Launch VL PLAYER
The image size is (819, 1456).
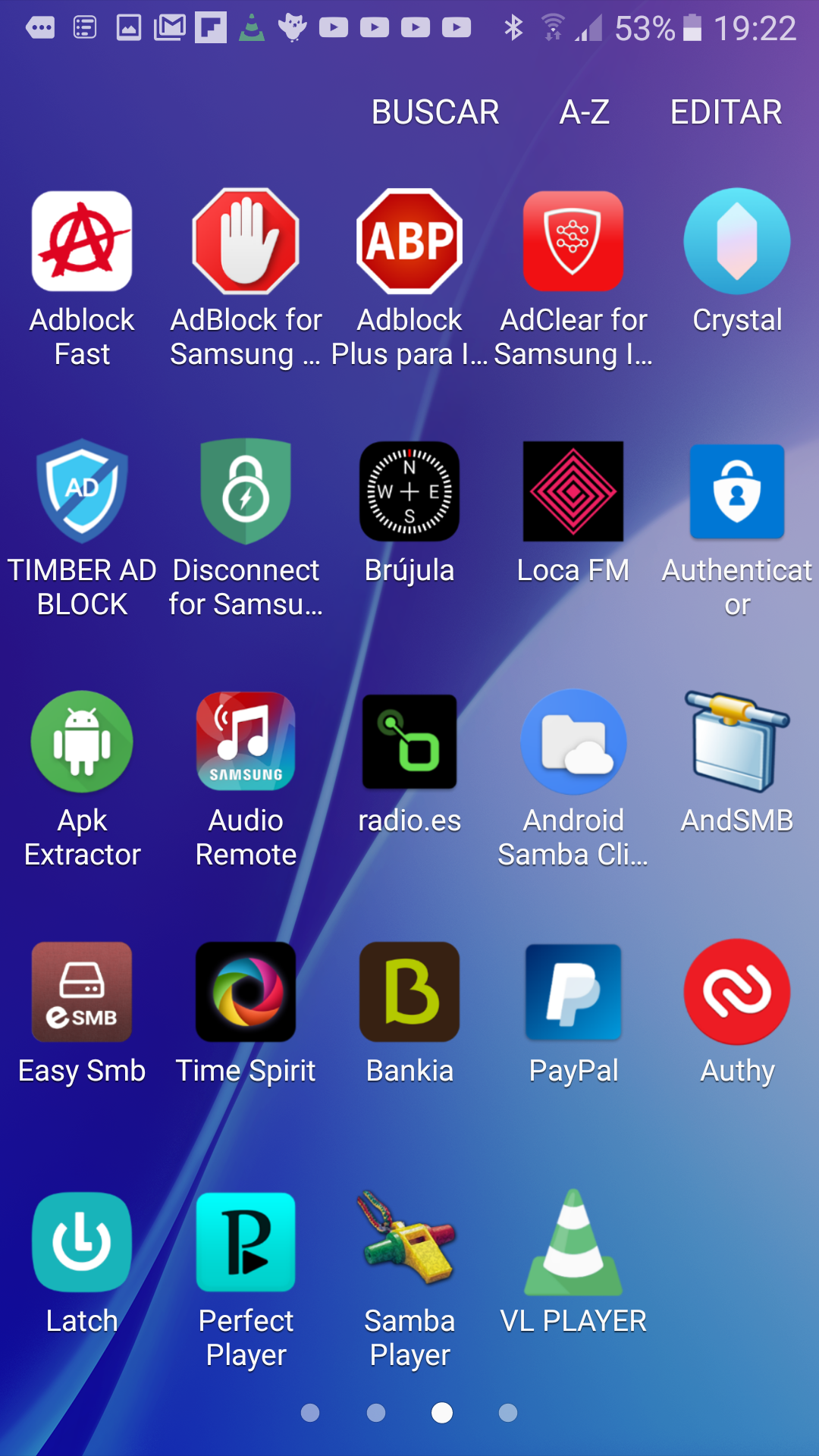pyautogui.click(x=573, y=1242)
